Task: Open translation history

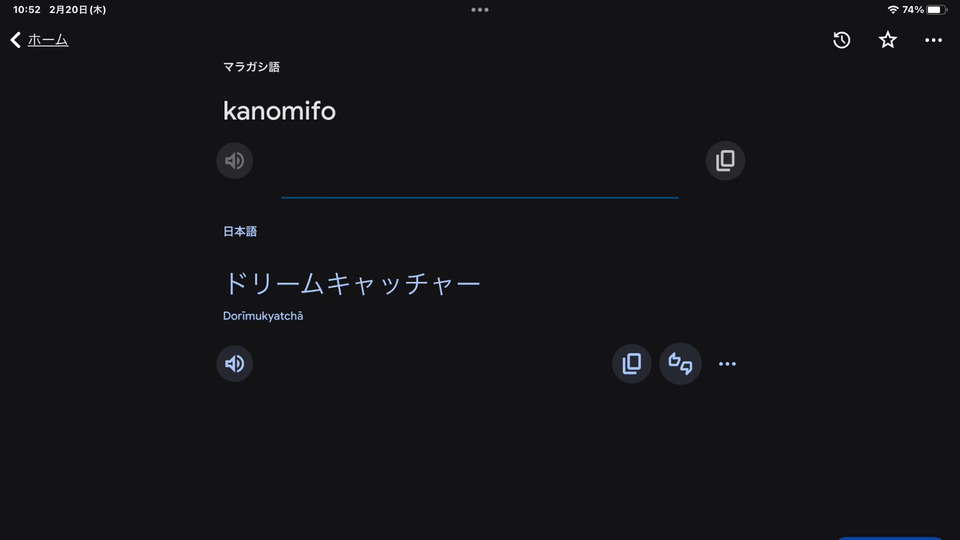Action: (842, 40)
